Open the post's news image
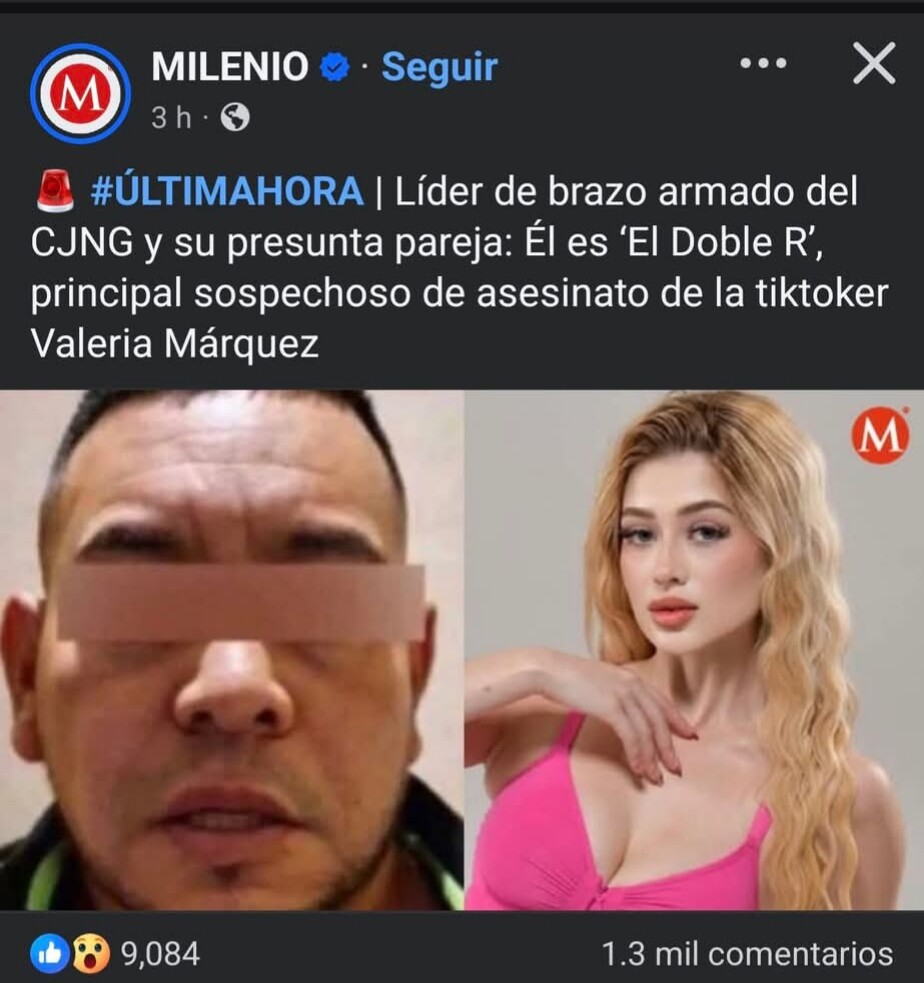 pos(462,650)
